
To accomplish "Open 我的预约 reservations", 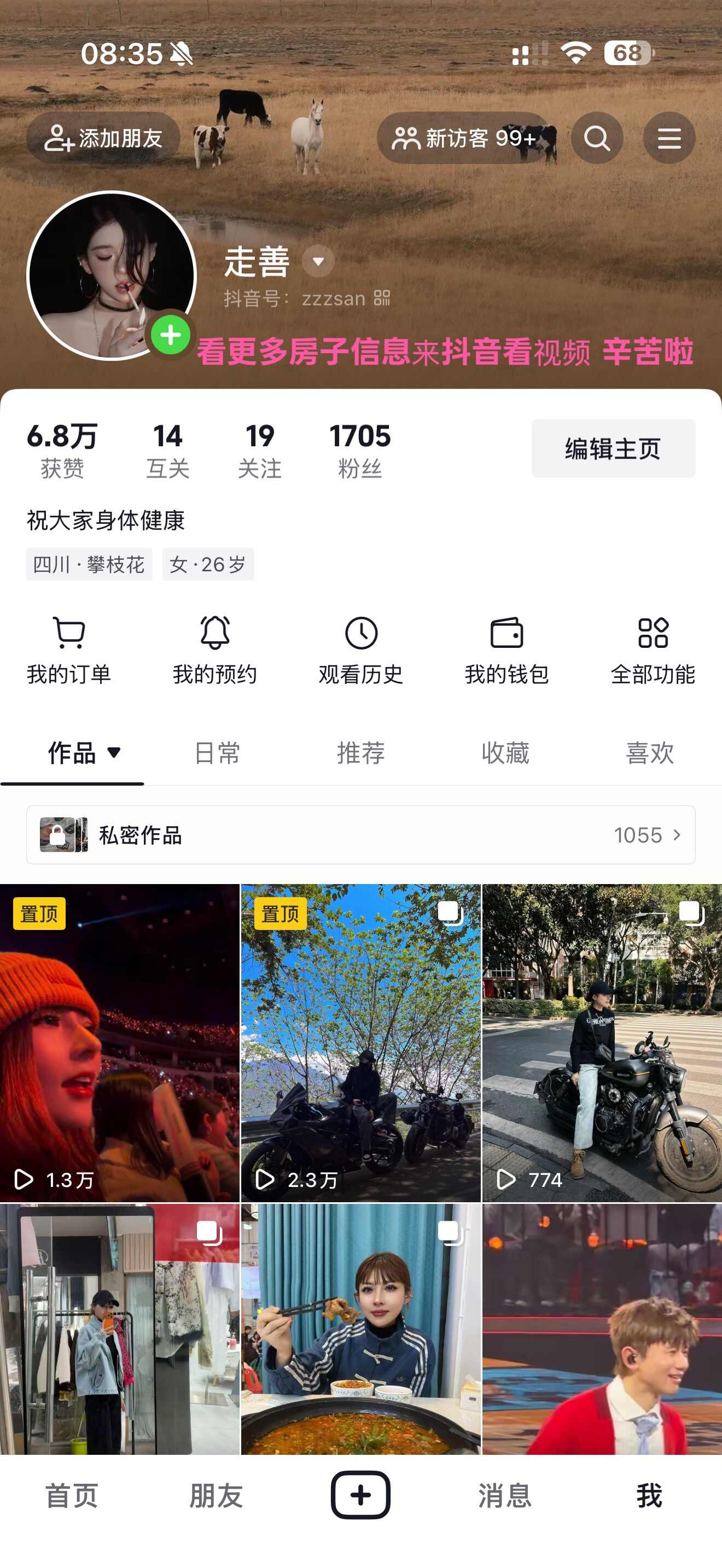I will click(215, 650).
